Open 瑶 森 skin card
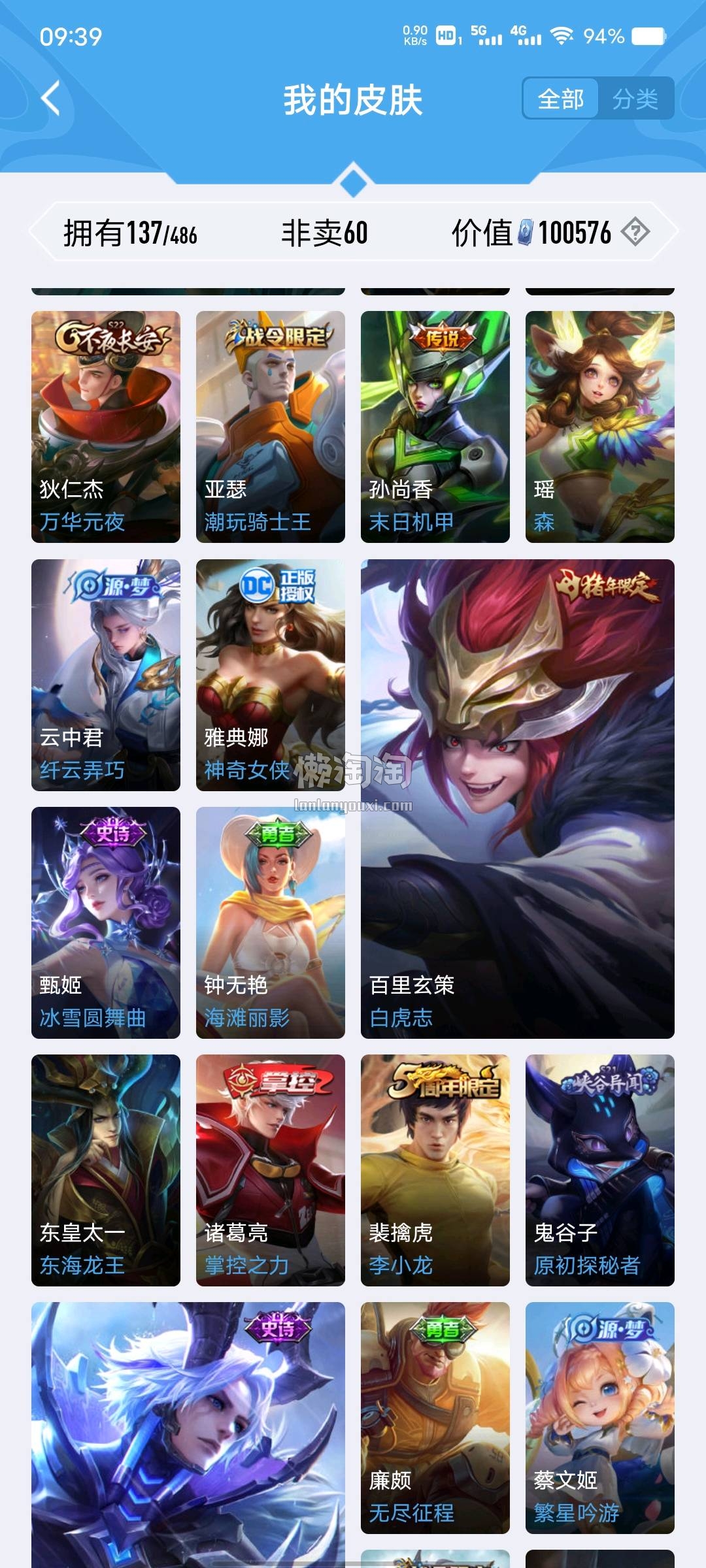706x1568 pixels. click(600, 426)
